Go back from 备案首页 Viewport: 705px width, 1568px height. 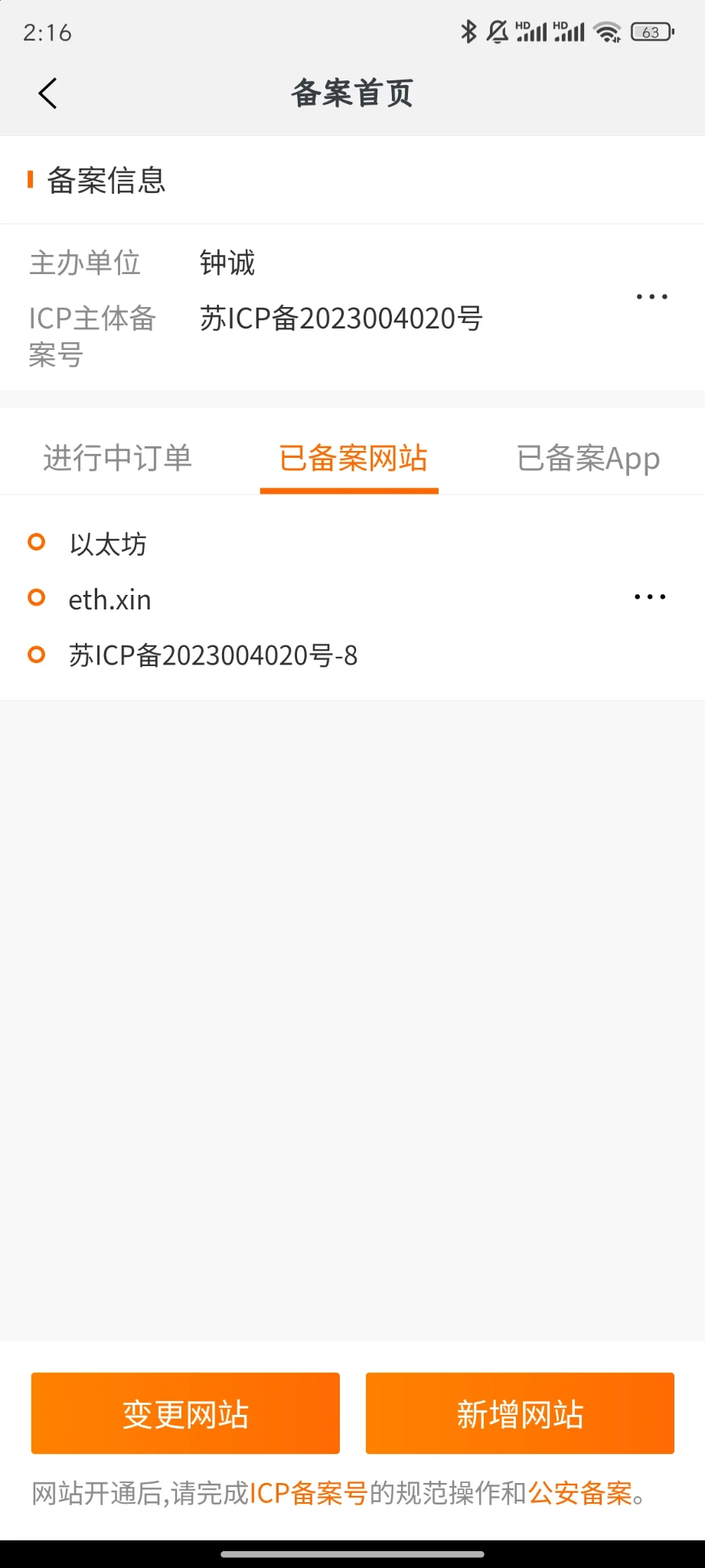tap(47, 93)
